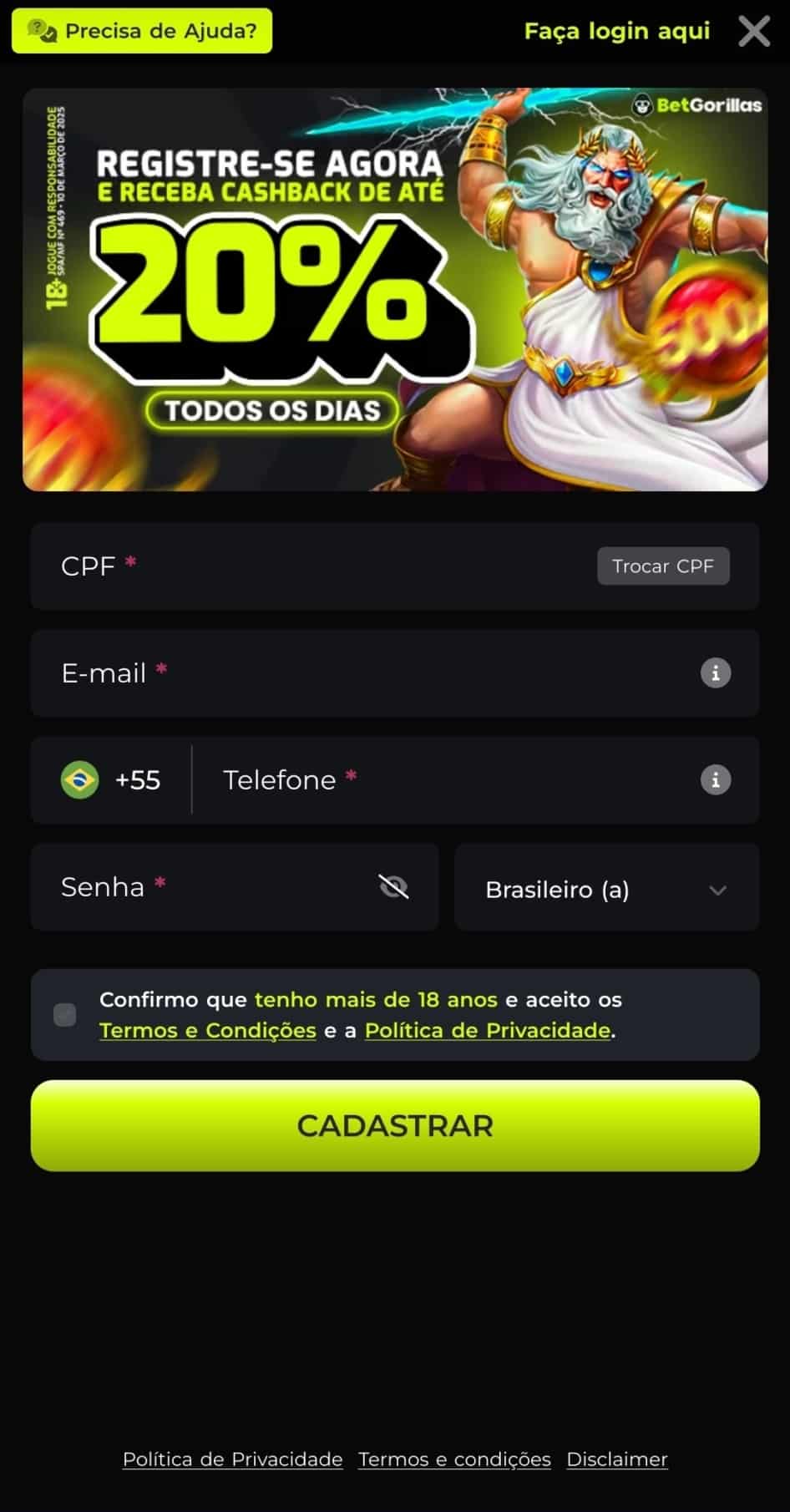Click the 20% cashback promo banner
Screen dimensions: 790x1512
(x=395, y=288)
